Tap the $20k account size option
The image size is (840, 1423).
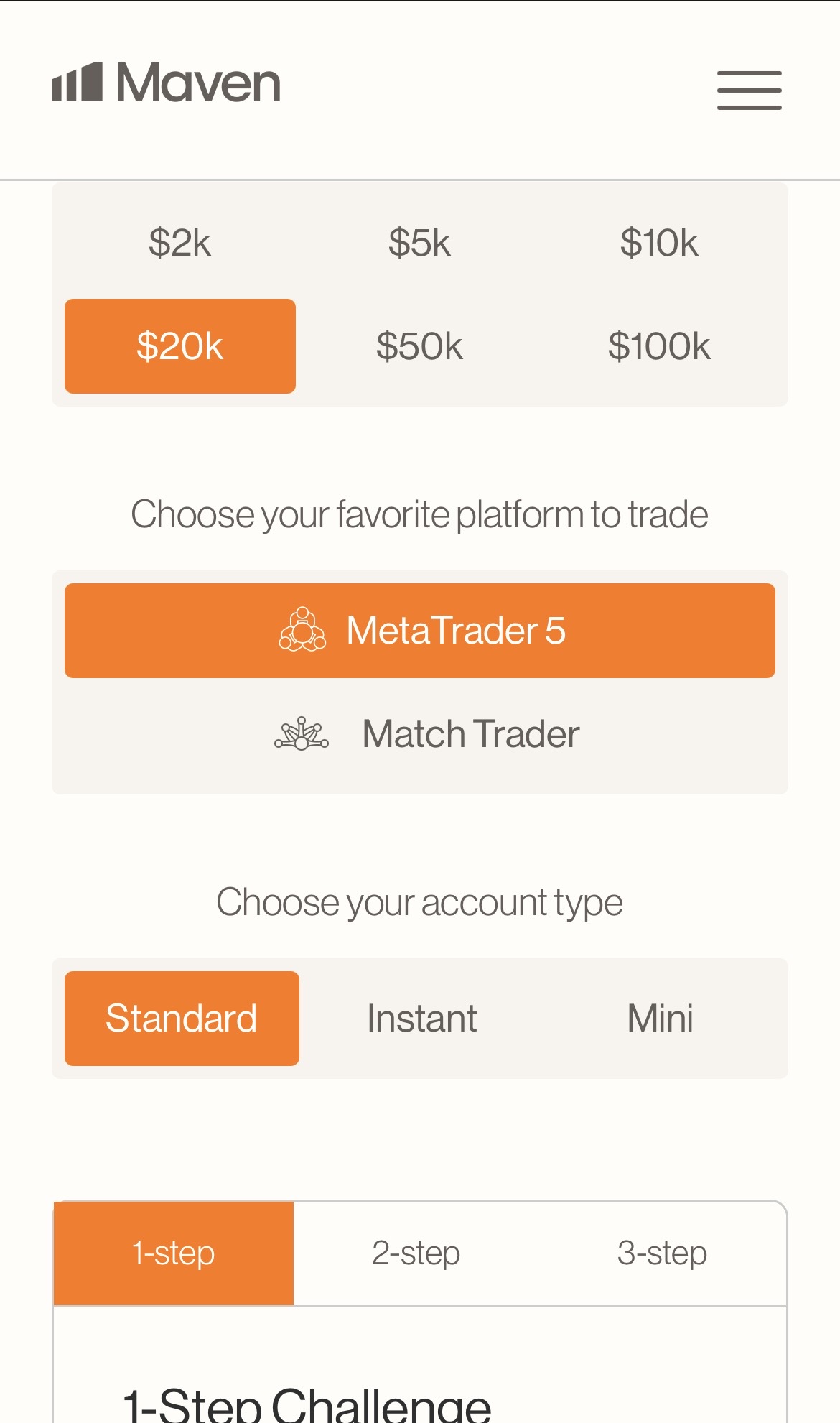point(179,346)
